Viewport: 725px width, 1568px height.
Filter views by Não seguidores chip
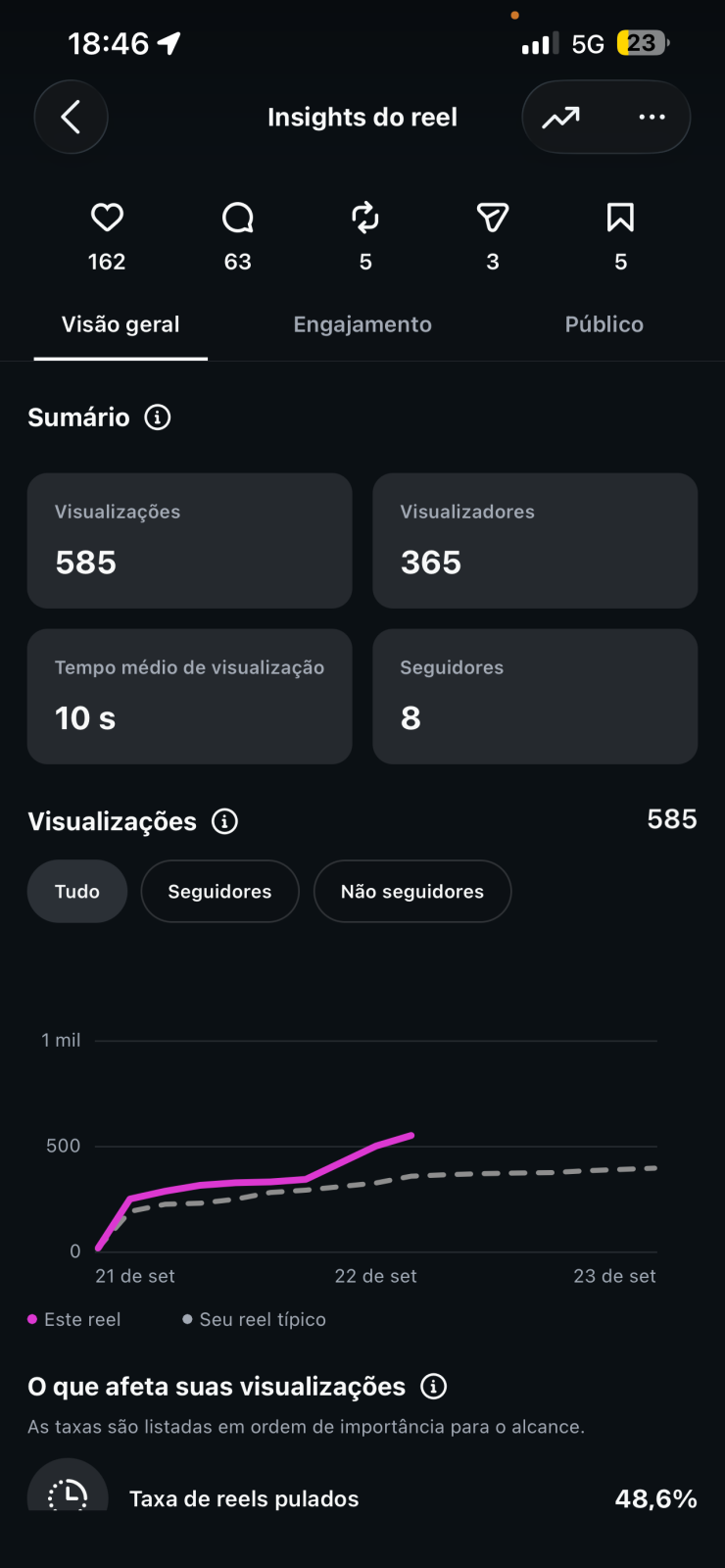(412, 891)
